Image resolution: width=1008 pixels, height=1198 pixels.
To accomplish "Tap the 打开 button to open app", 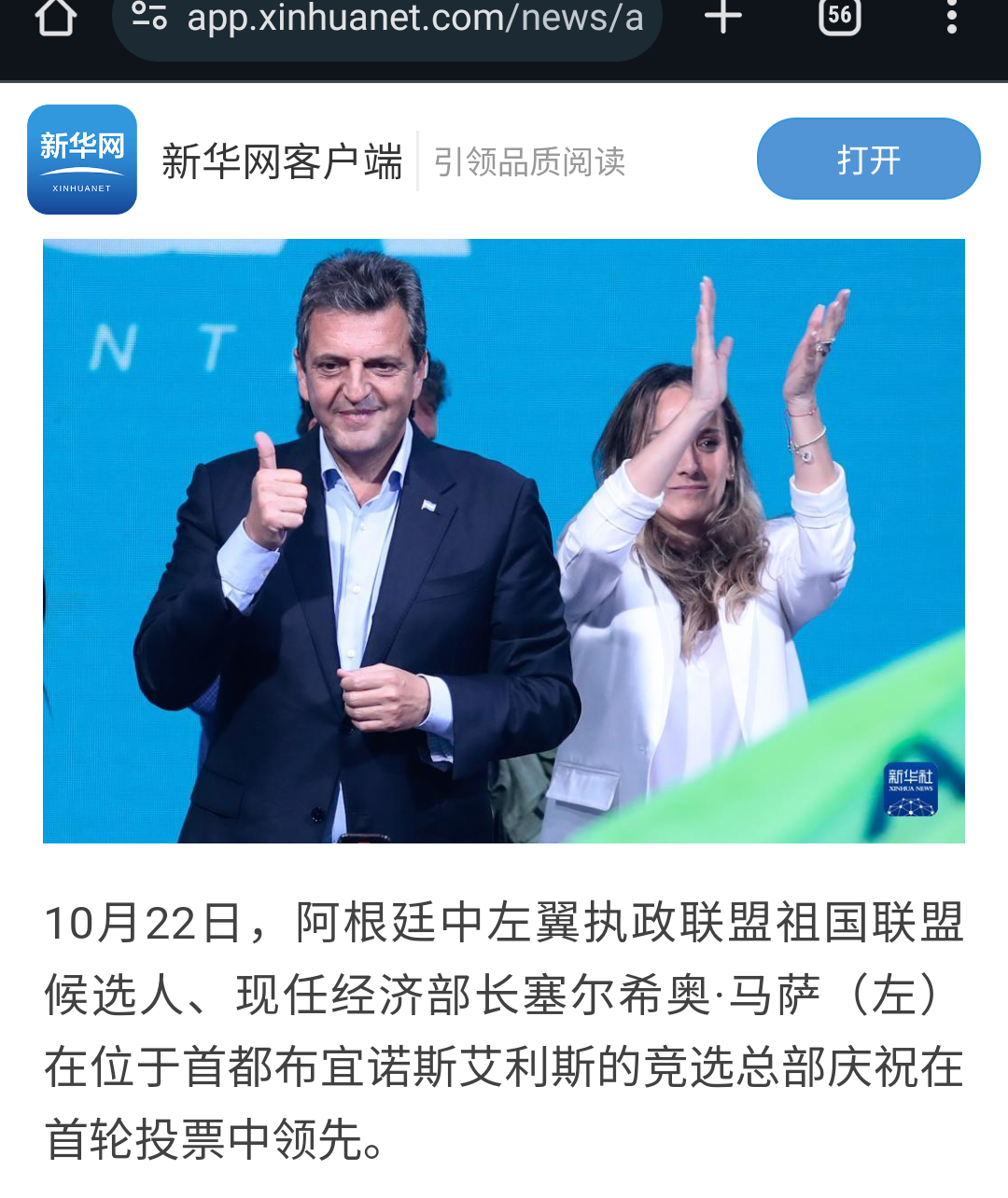I will pyautogui.click(x=868, y=160).
